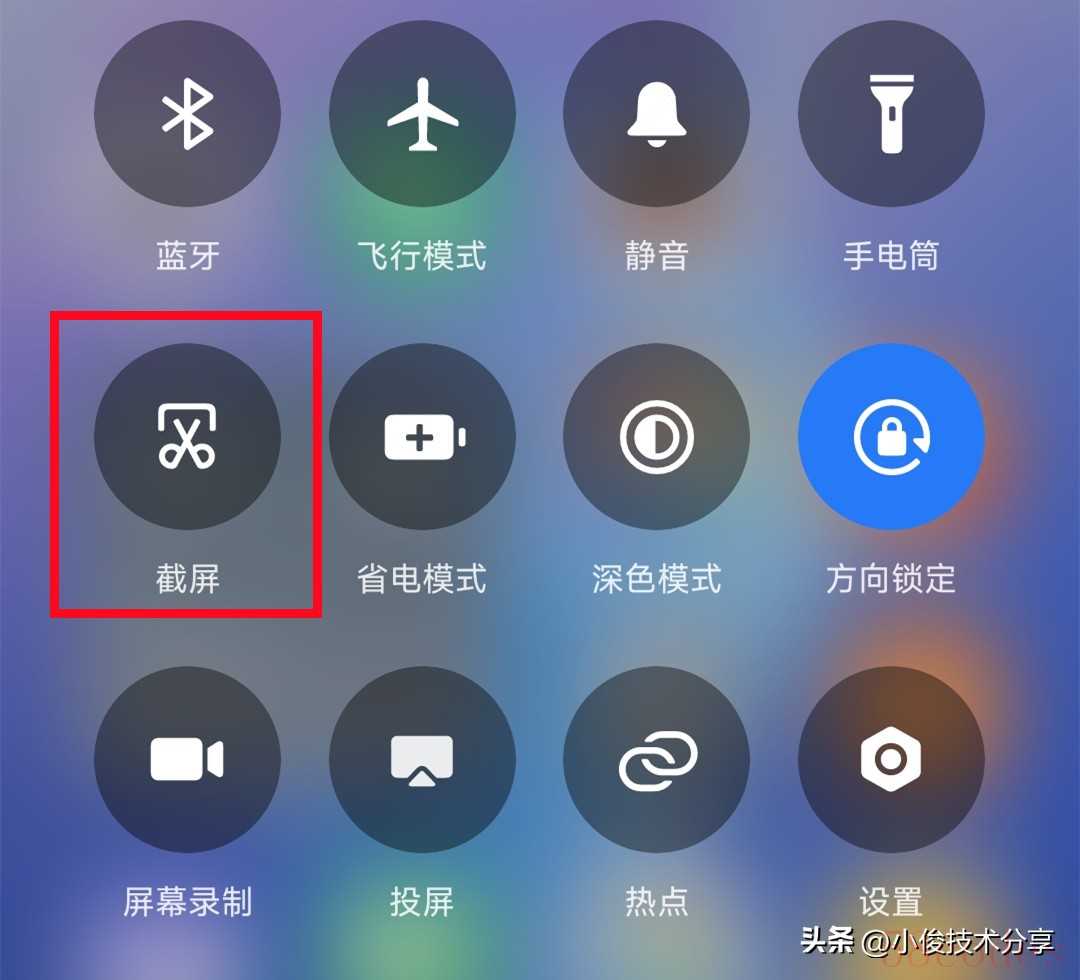Take a screenshot (截屏)

(x=187, y=437)
